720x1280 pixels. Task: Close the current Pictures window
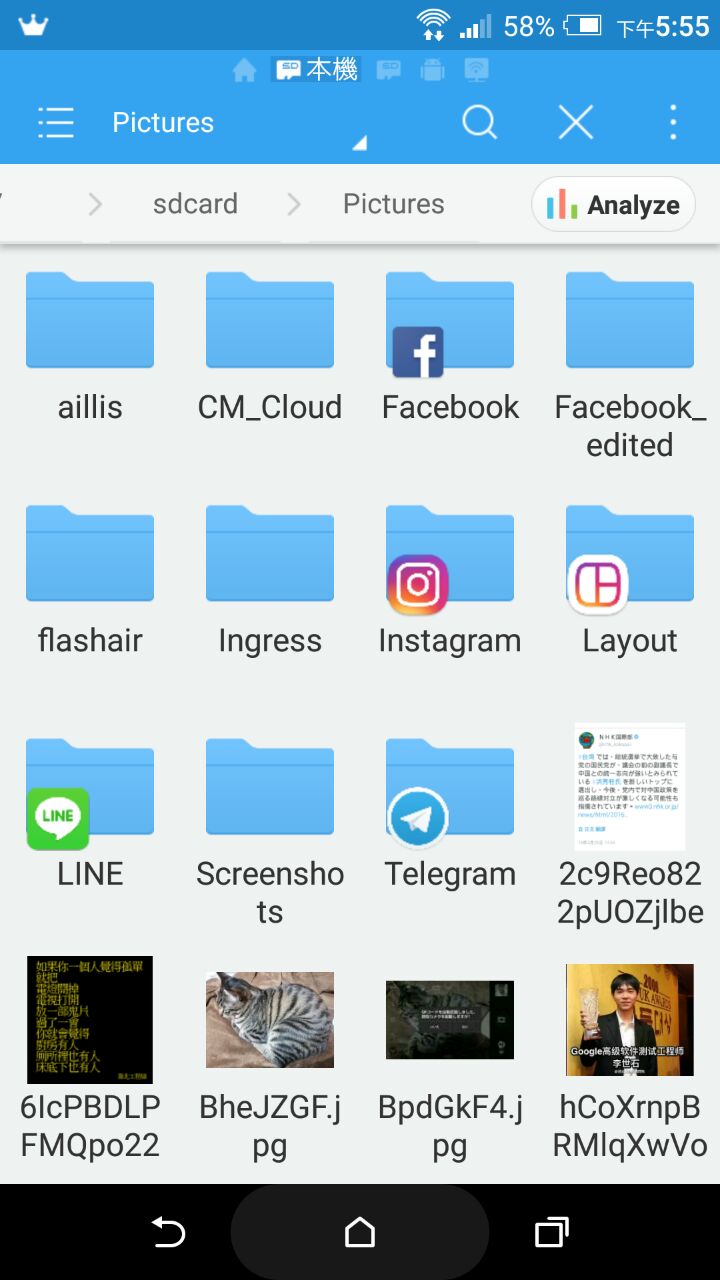(x=576, y=123)
